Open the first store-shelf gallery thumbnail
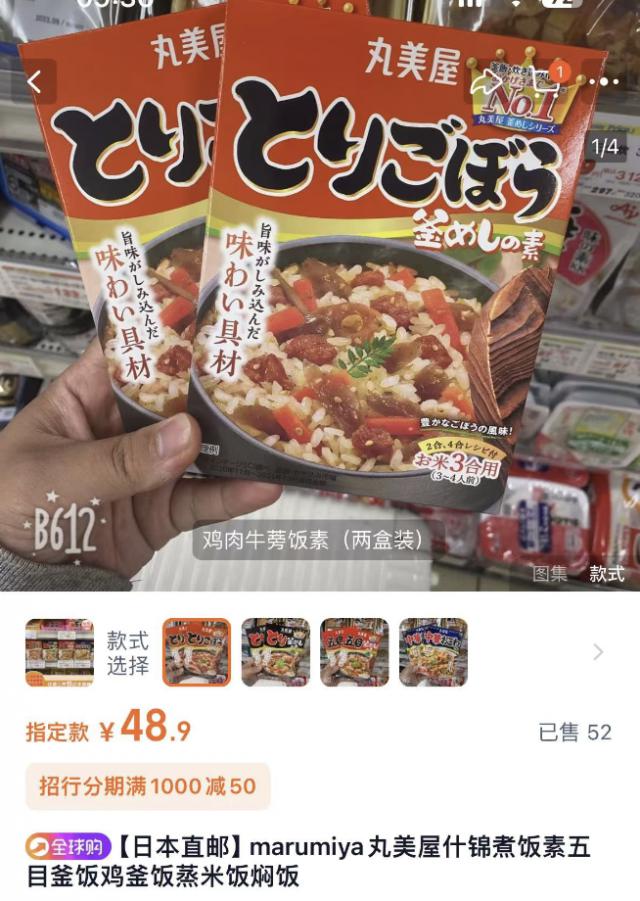Screen dimensions: 640x901 click(x=59, y=652)
